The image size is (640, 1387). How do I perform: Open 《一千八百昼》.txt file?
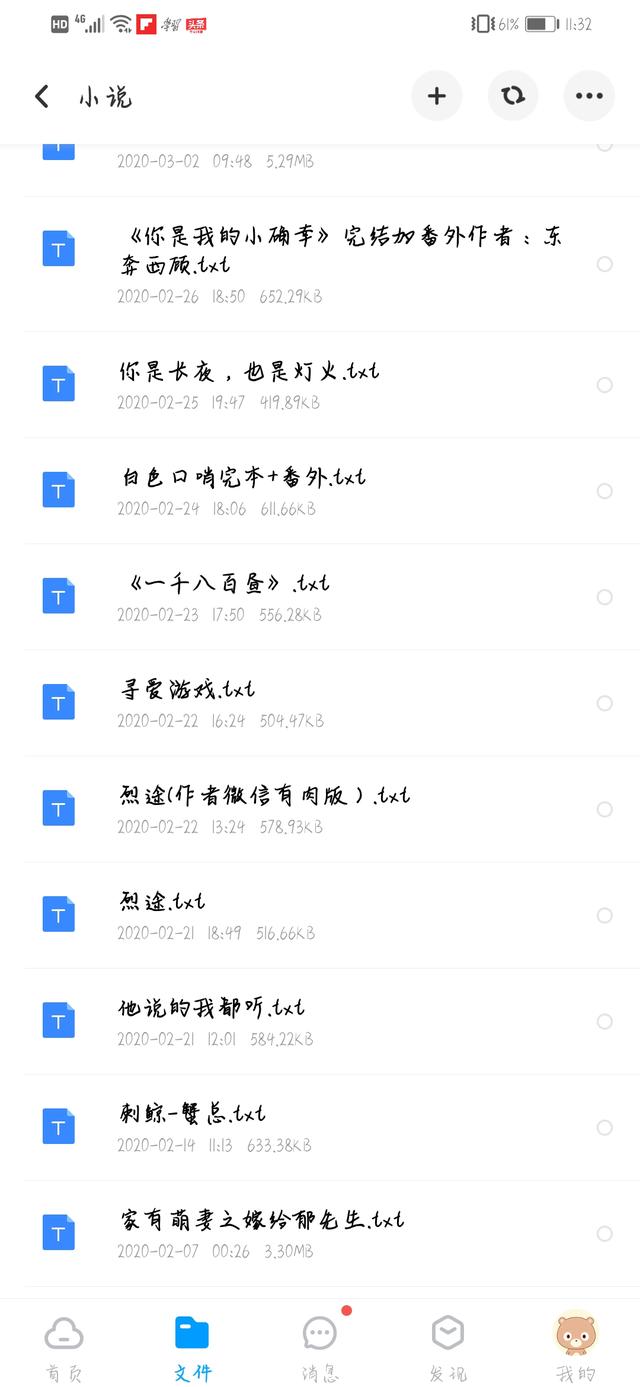coord(320,597)
